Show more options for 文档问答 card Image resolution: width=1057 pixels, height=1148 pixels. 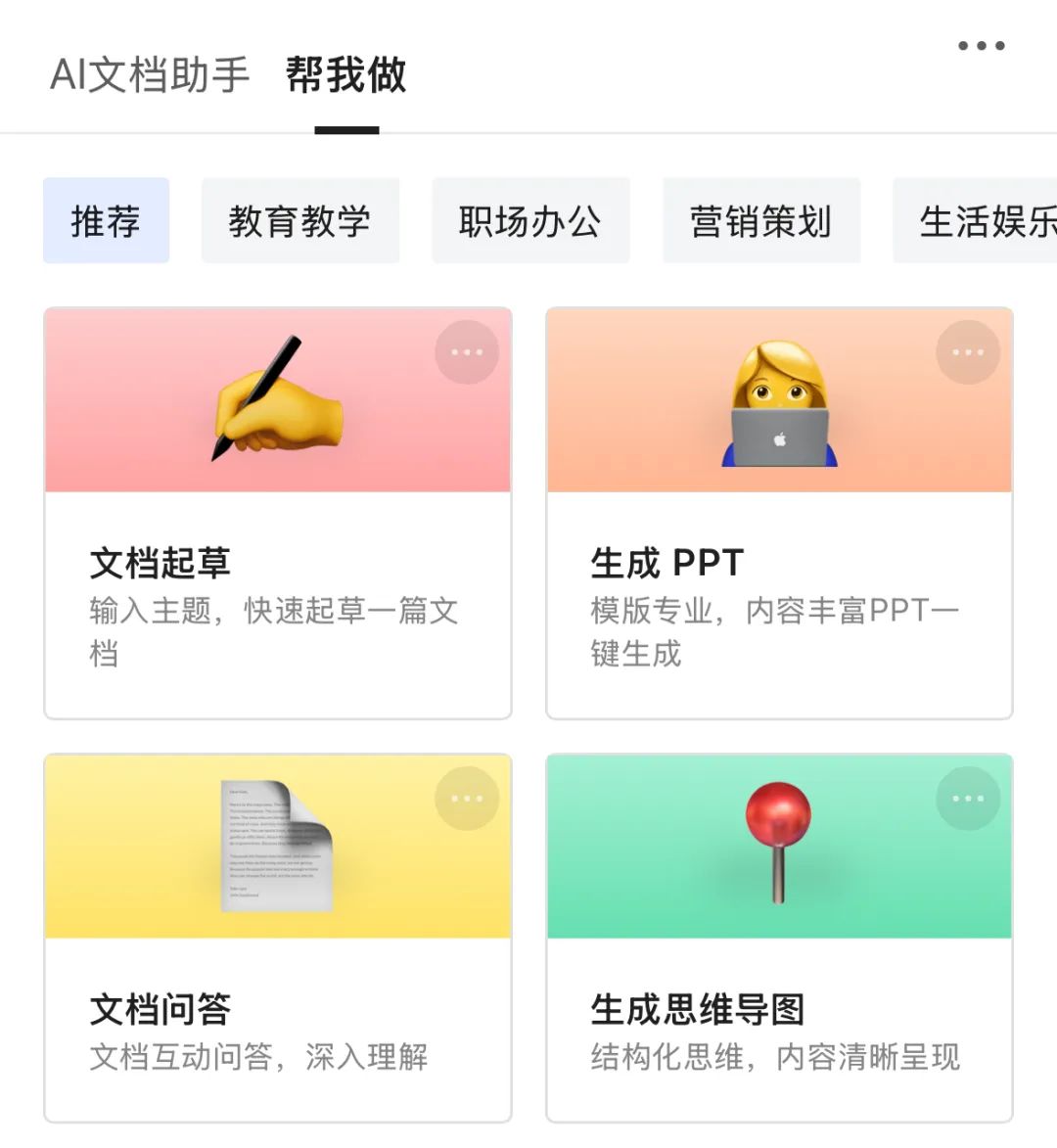pyautogui.click(x=467, y=799)
